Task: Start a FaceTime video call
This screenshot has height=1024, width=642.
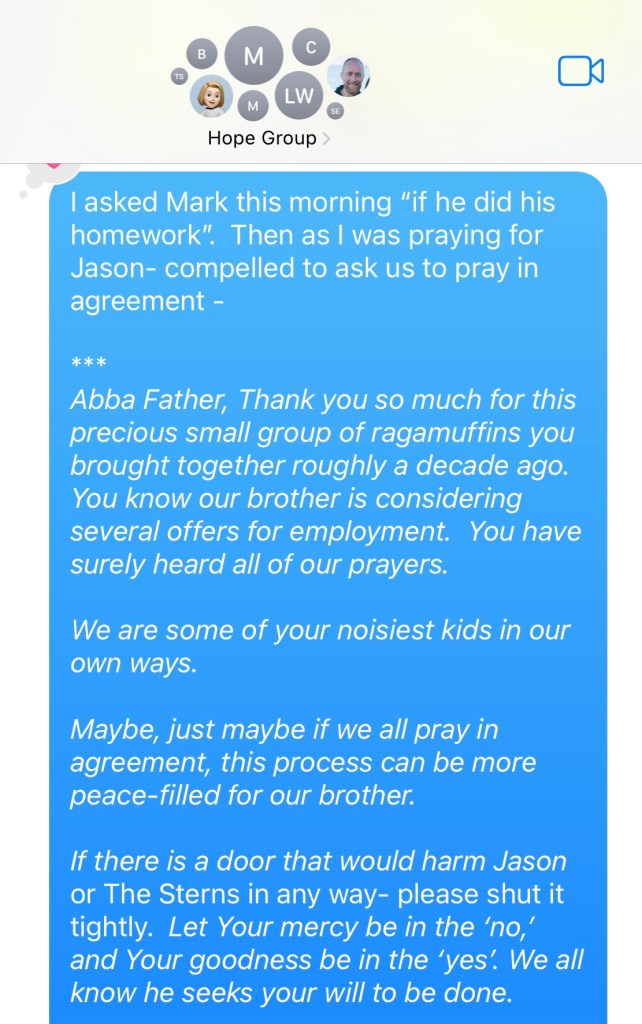Action: pos(580,71)
